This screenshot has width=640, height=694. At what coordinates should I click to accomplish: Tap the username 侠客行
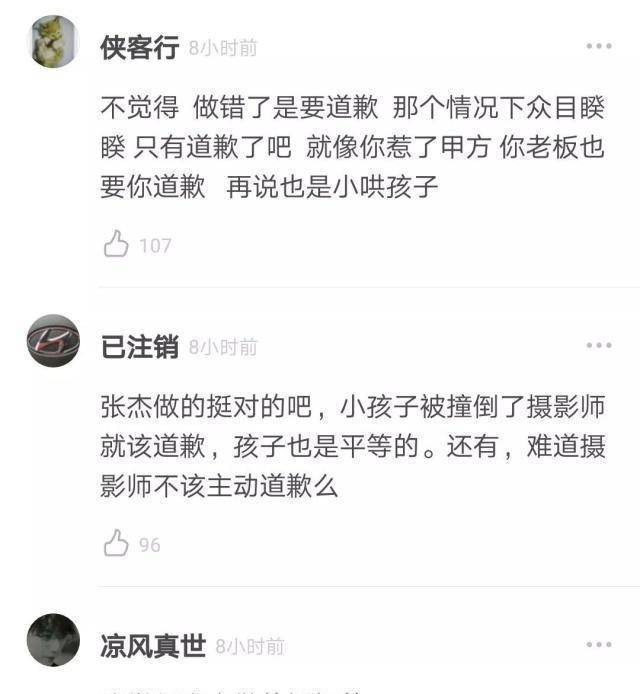point(139,47)
